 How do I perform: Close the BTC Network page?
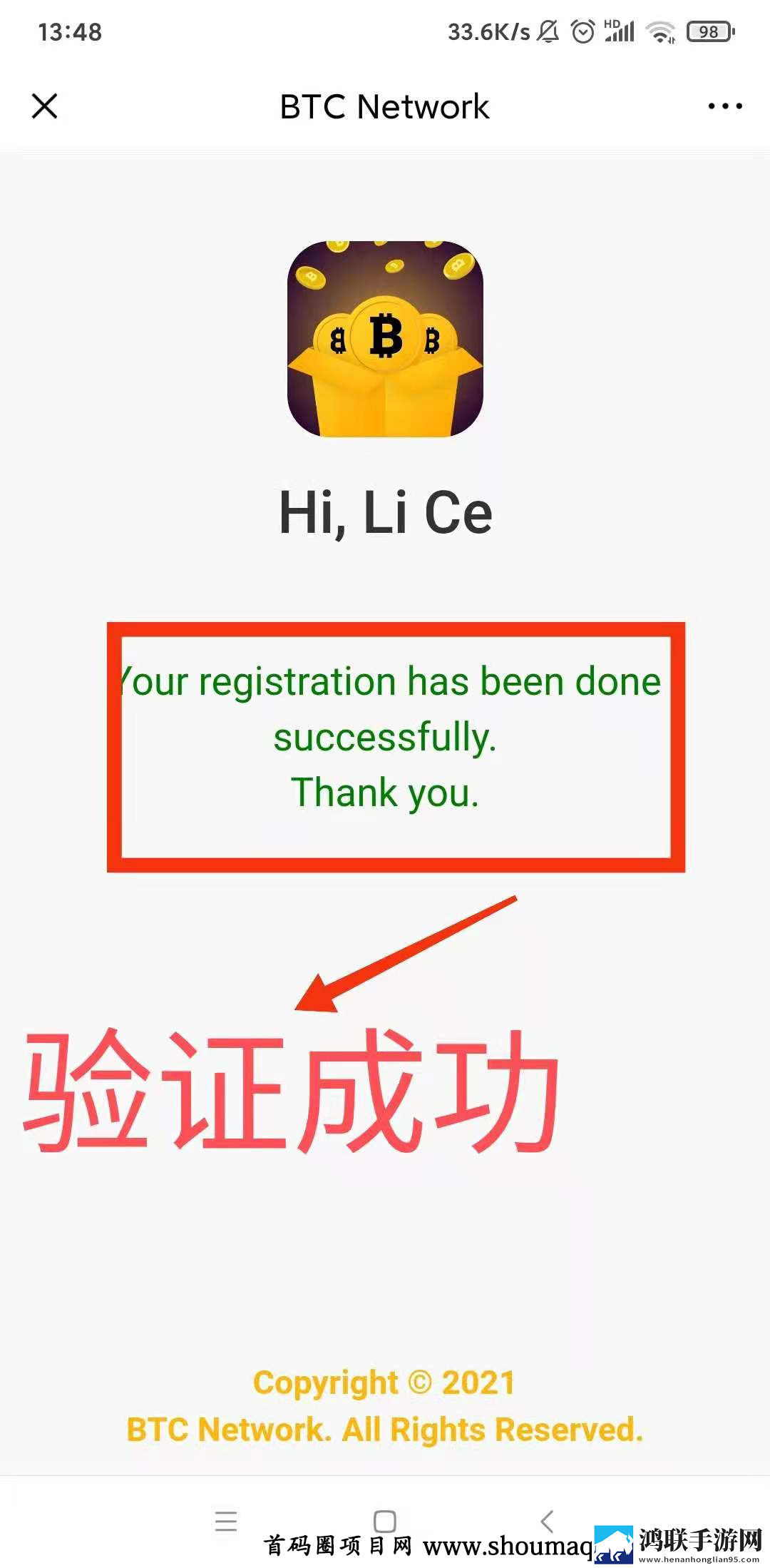45,106
